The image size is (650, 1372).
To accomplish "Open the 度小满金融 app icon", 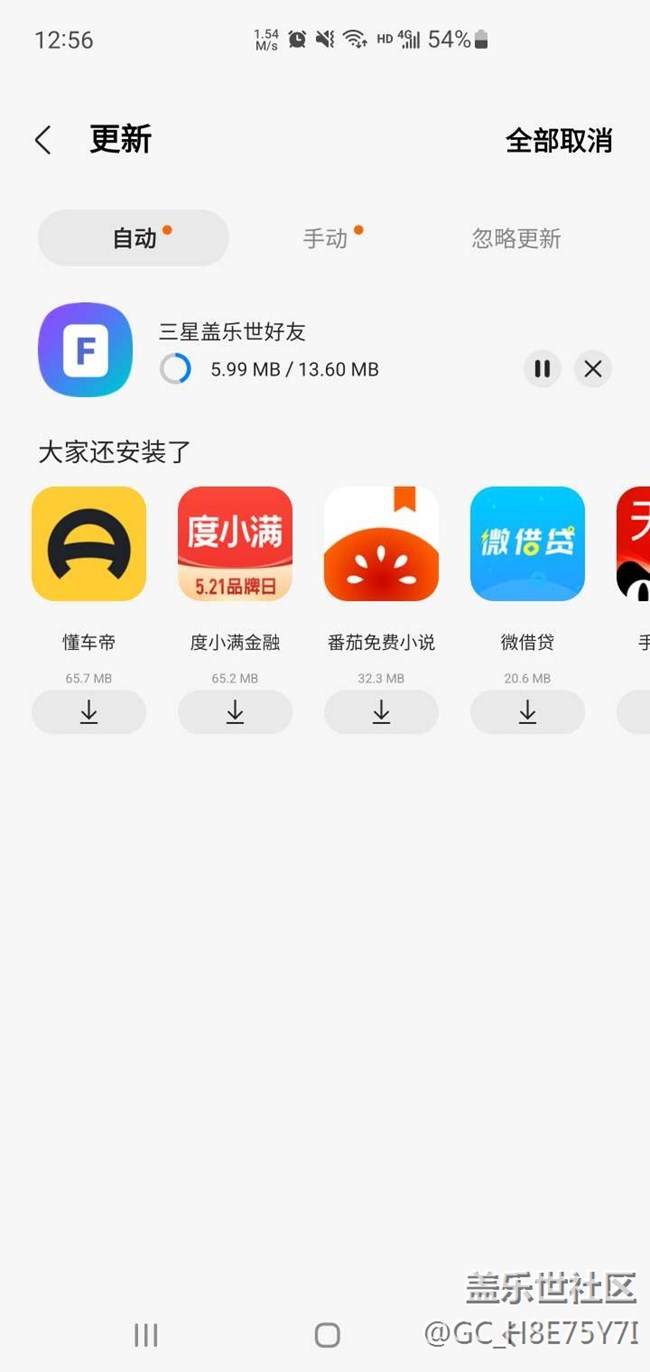I will tap(235, 544).
